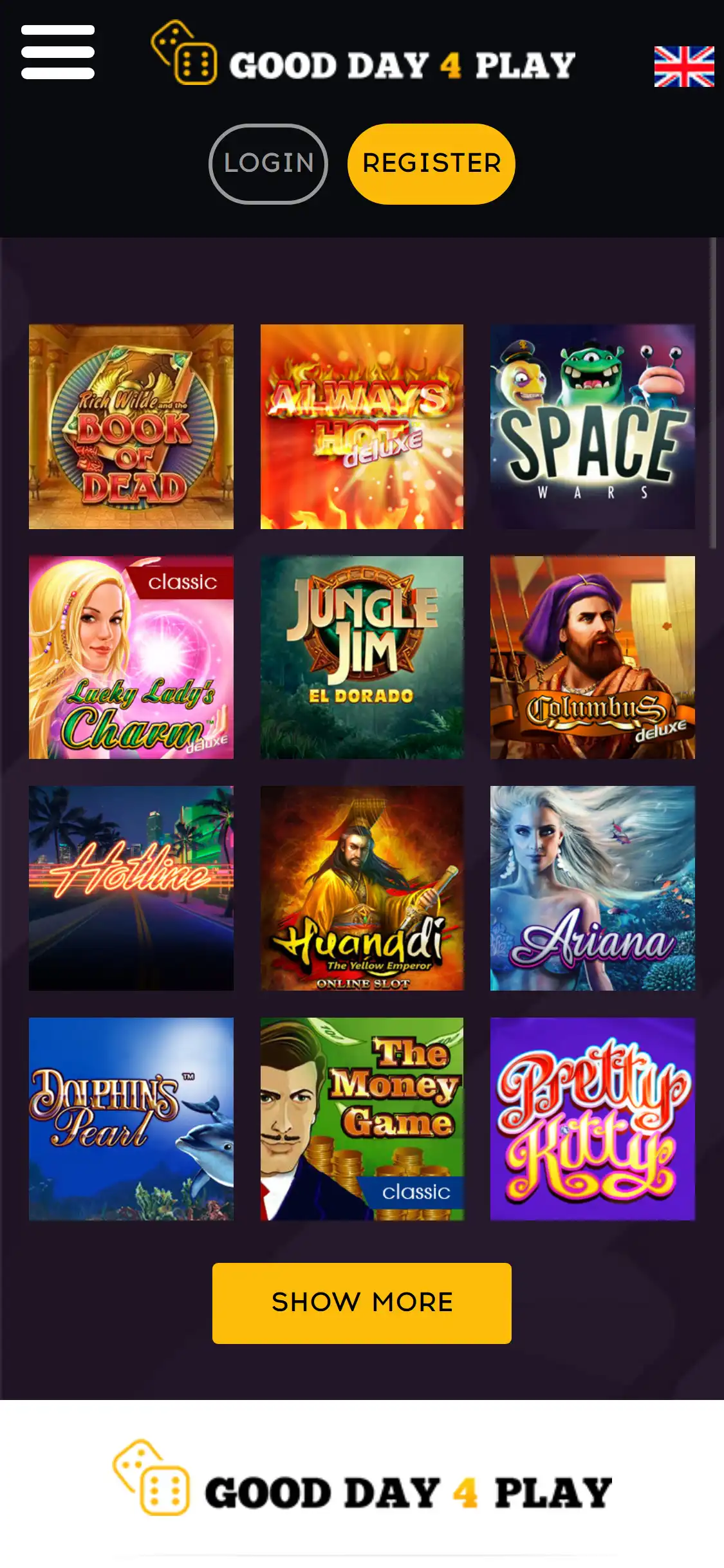
Task: Launch Huangdi The Yellow Emperor slot
Action: pyautogui.click(x=362, y=888)
